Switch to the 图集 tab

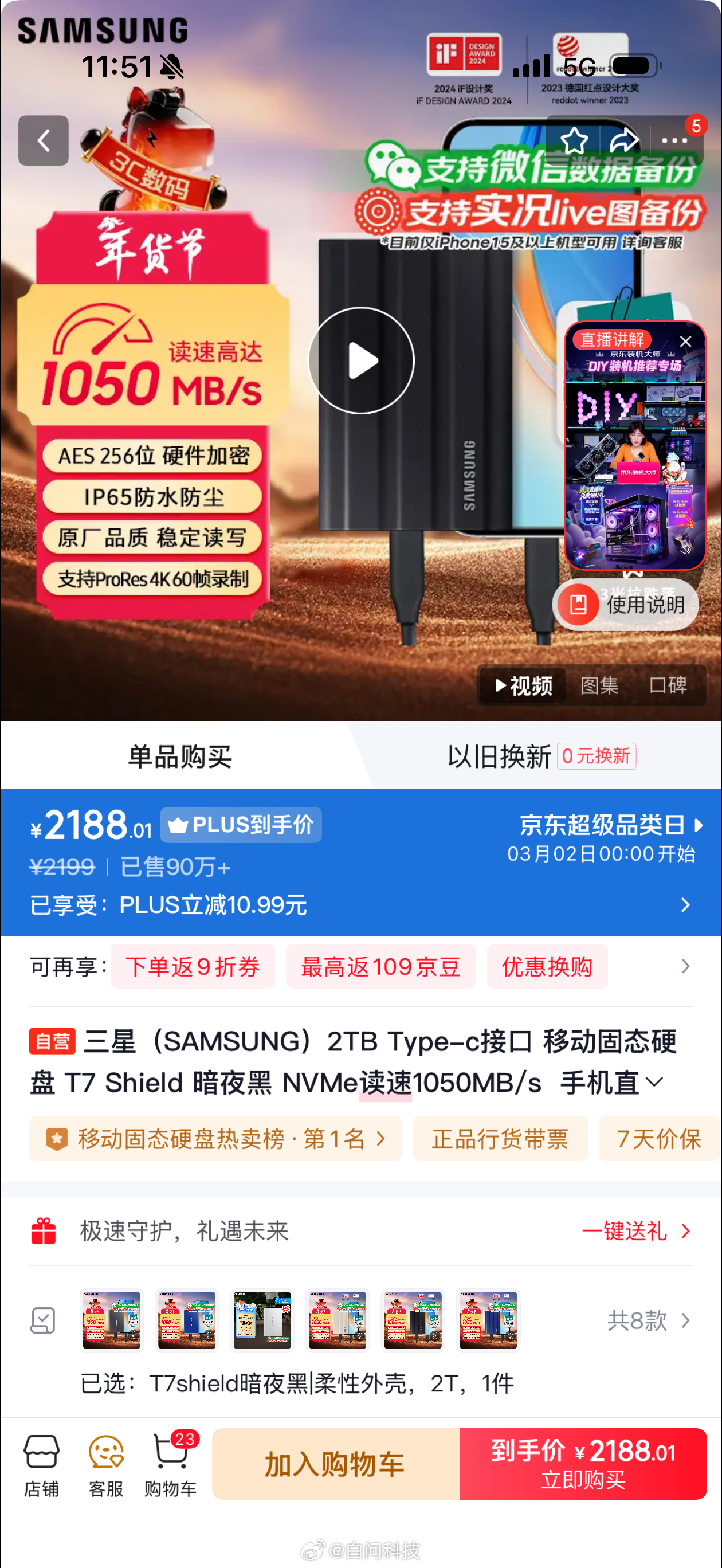(599, 685)
